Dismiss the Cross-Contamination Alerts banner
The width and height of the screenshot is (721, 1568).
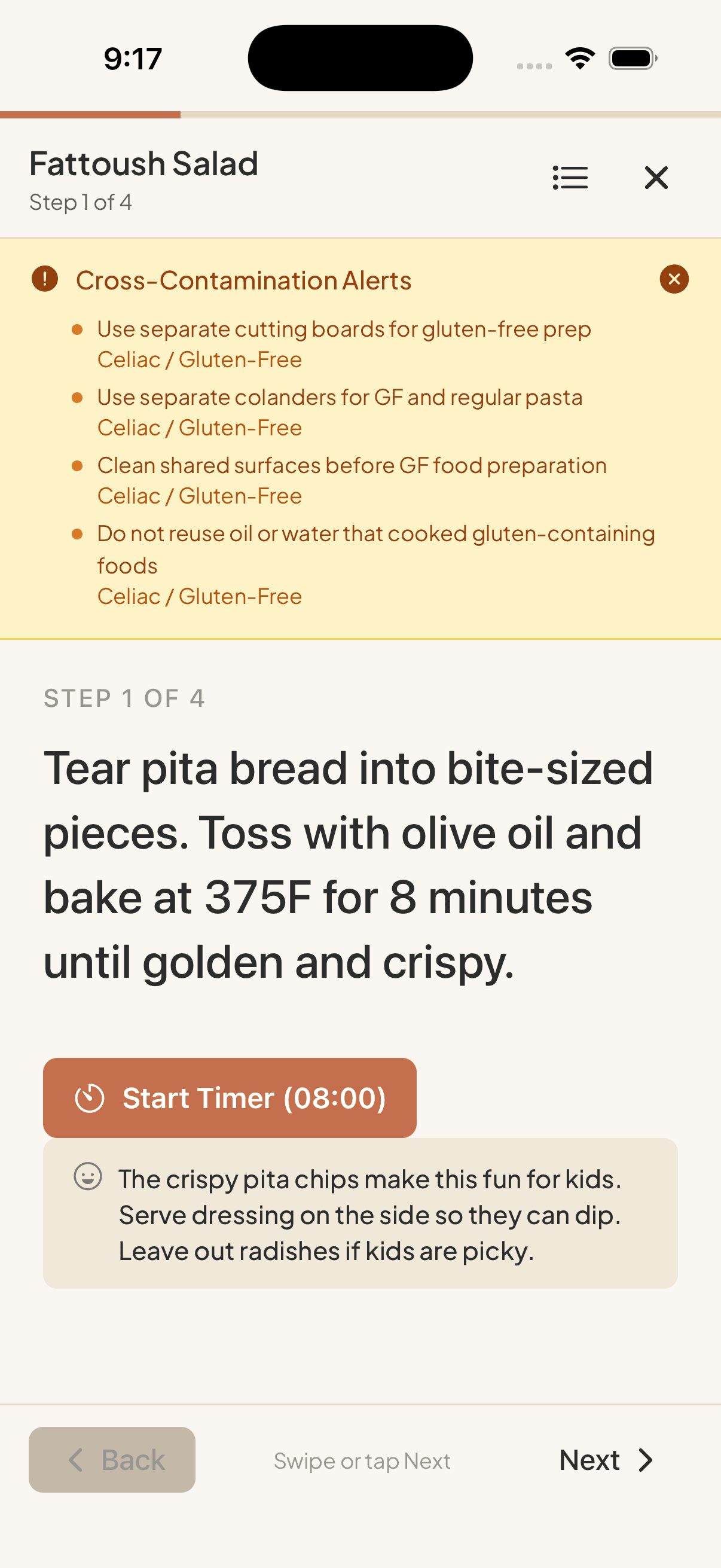tap(674, 279)
